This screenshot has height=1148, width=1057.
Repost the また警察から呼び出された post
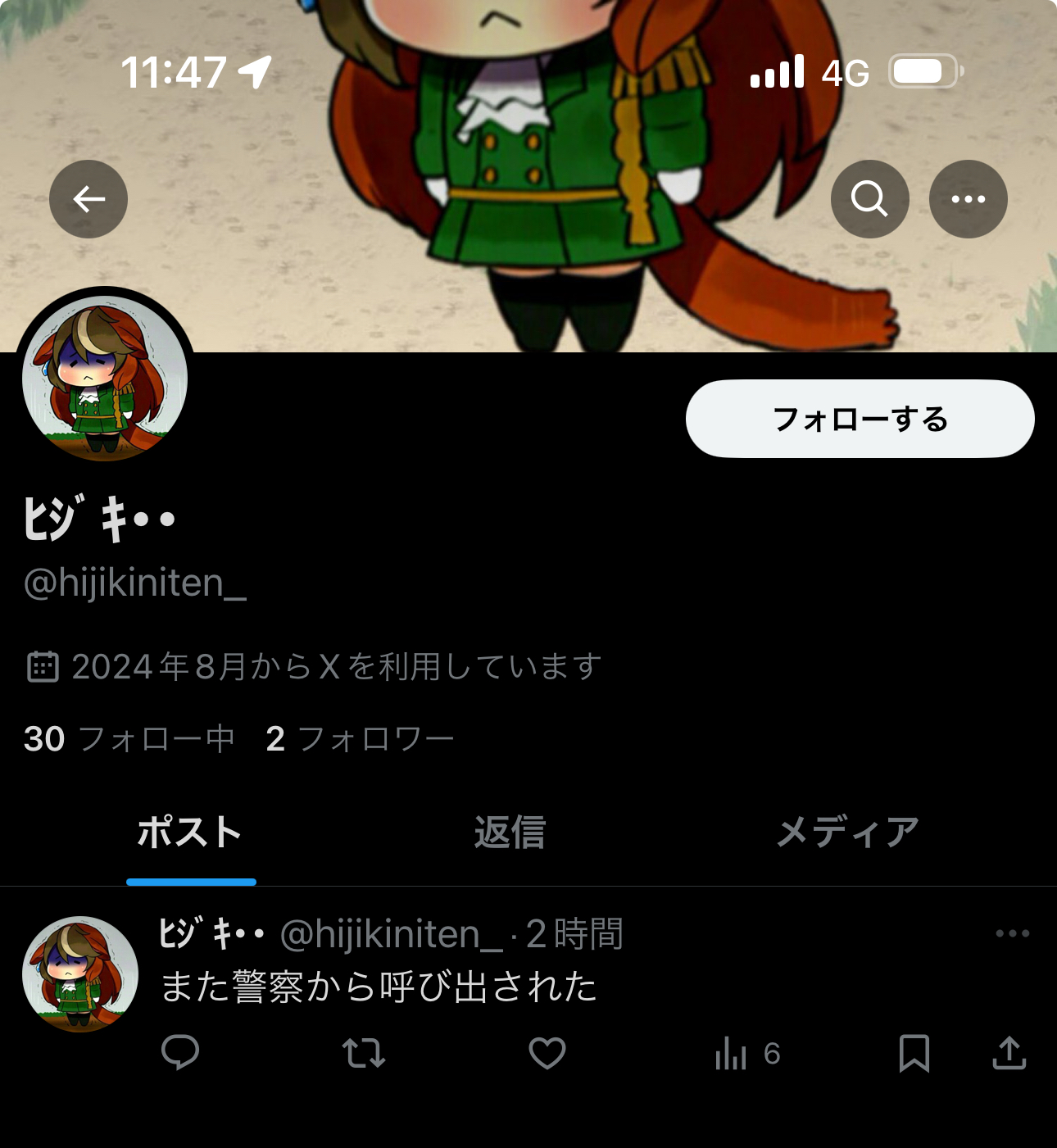pyautogui.click(x=364, y=1053)
